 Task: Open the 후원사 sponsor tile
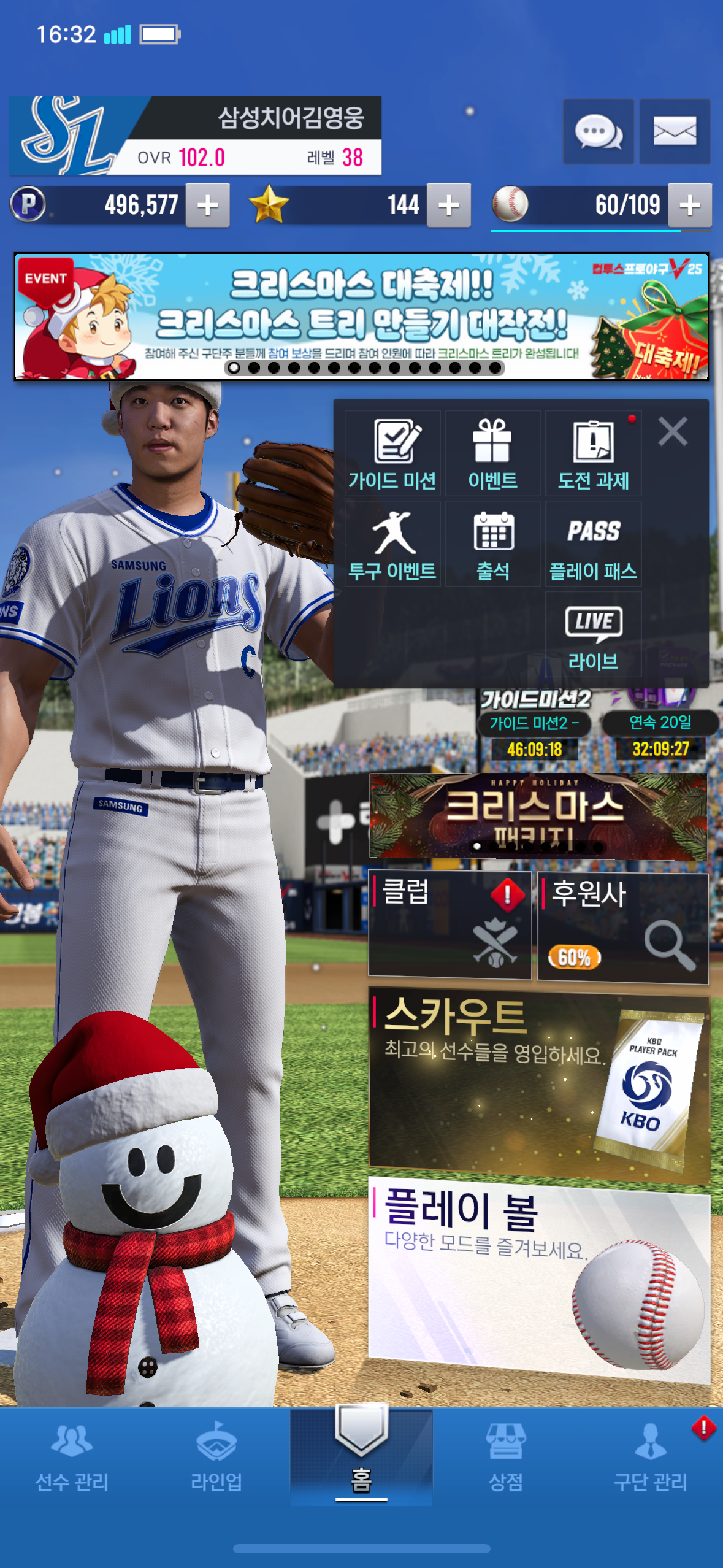point(622,927)
